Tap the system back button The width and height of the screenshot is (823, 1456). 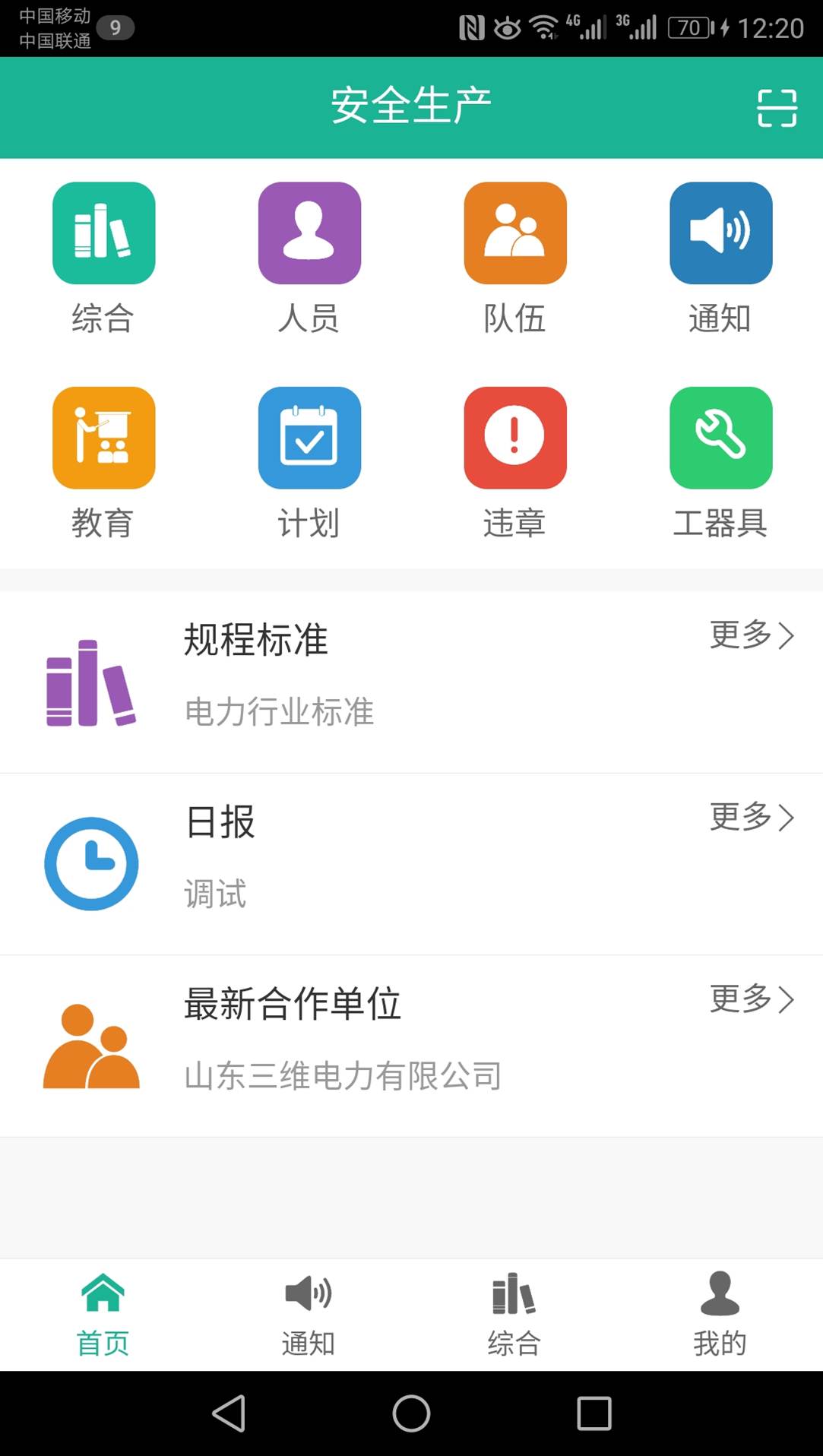[229, 1413]
